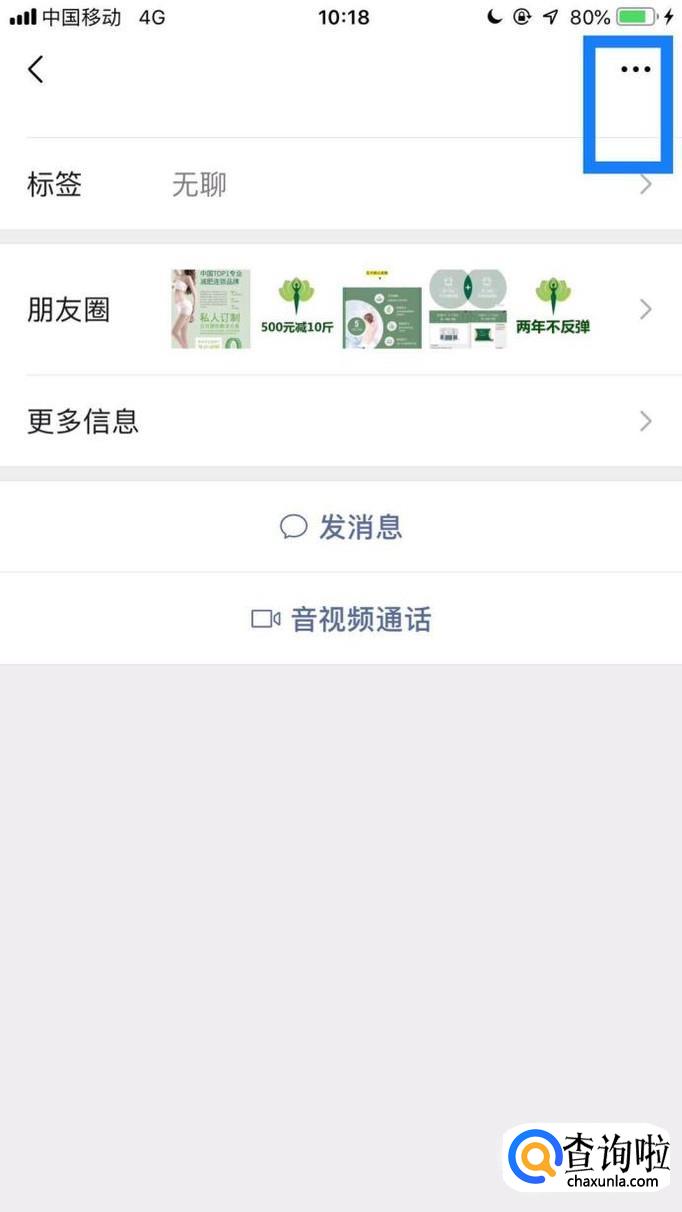Start a 音视频通话 call
The image size is (682, 1212).
pos(341,619)
